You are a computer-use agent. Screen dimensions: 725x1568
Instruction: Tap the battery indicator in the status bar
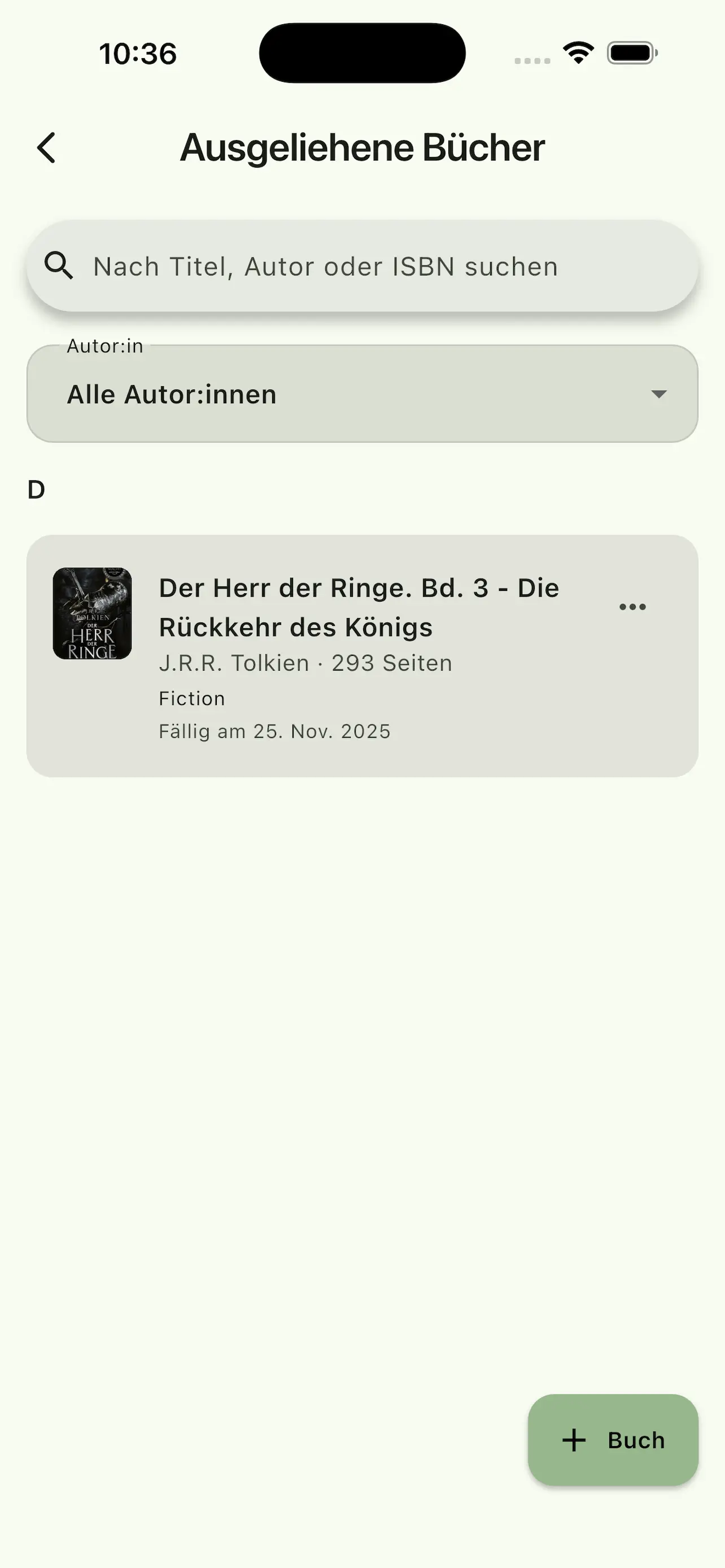[631, 54]
